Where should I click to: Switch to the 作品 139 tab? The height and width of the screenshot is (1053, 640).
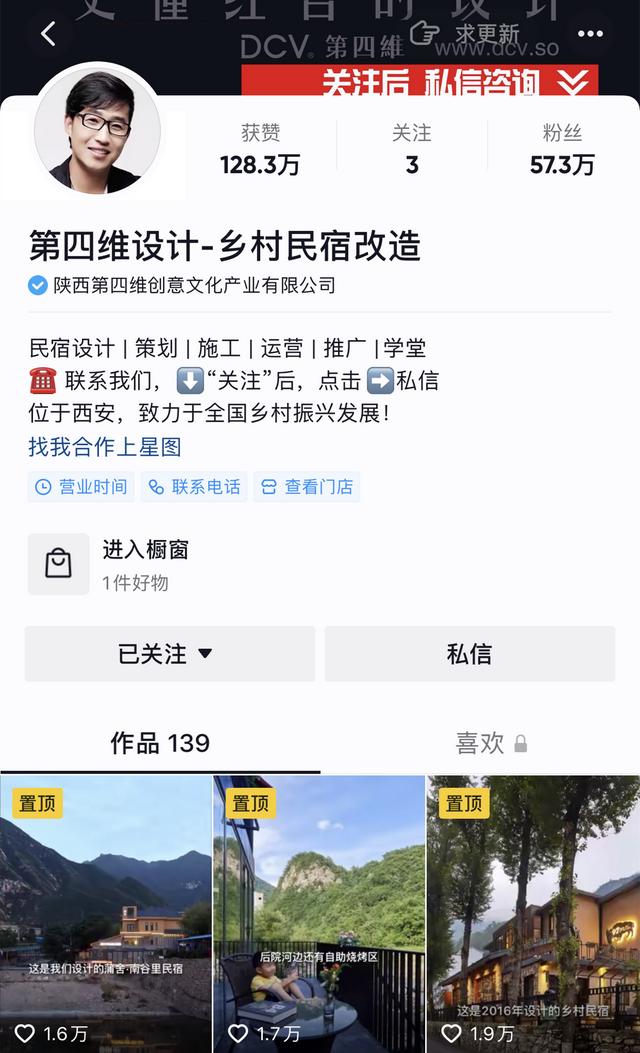[x=160, y=743]
